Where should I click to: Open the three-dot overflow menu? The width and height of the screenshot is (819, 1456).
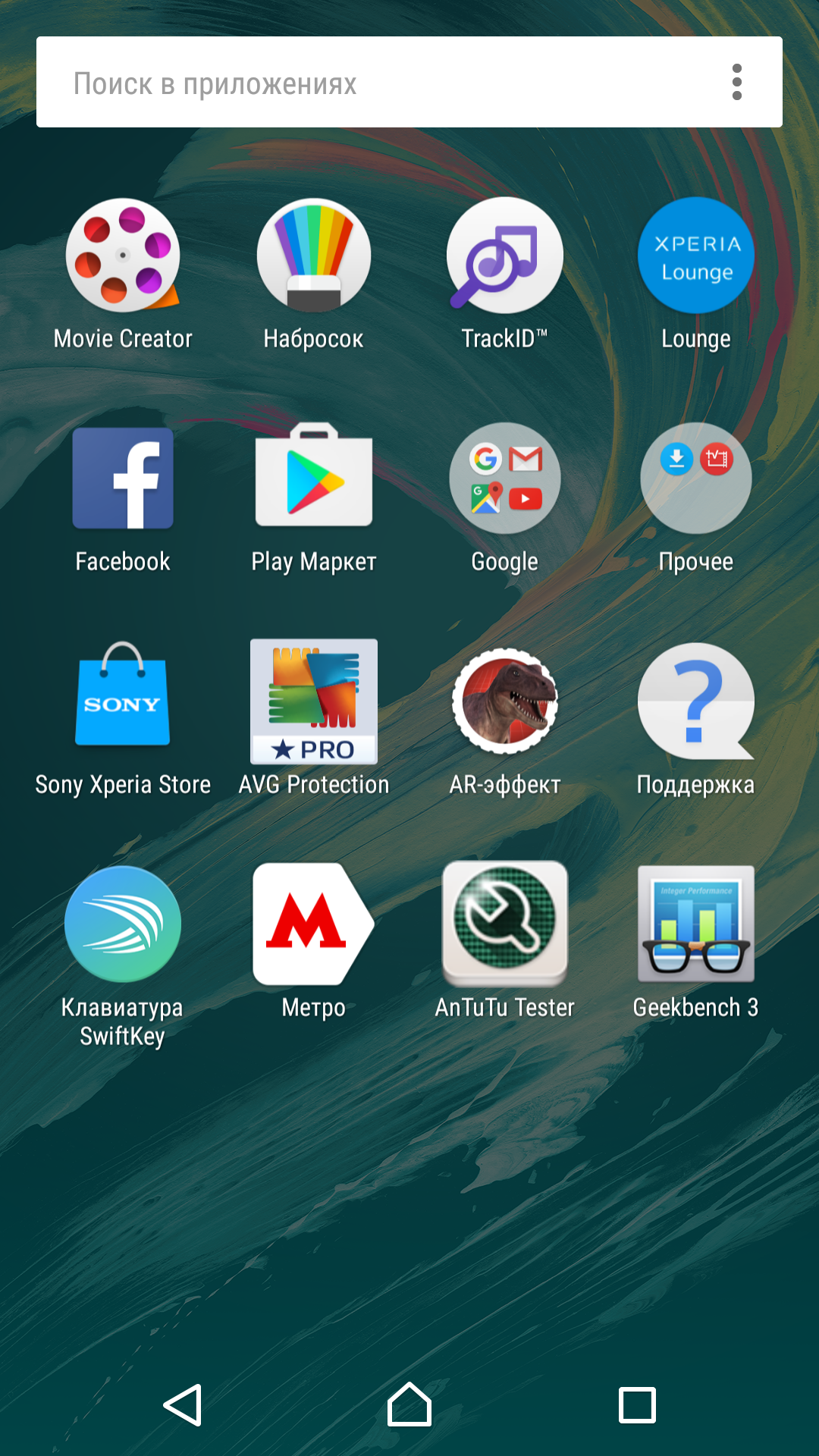(736, 83)
